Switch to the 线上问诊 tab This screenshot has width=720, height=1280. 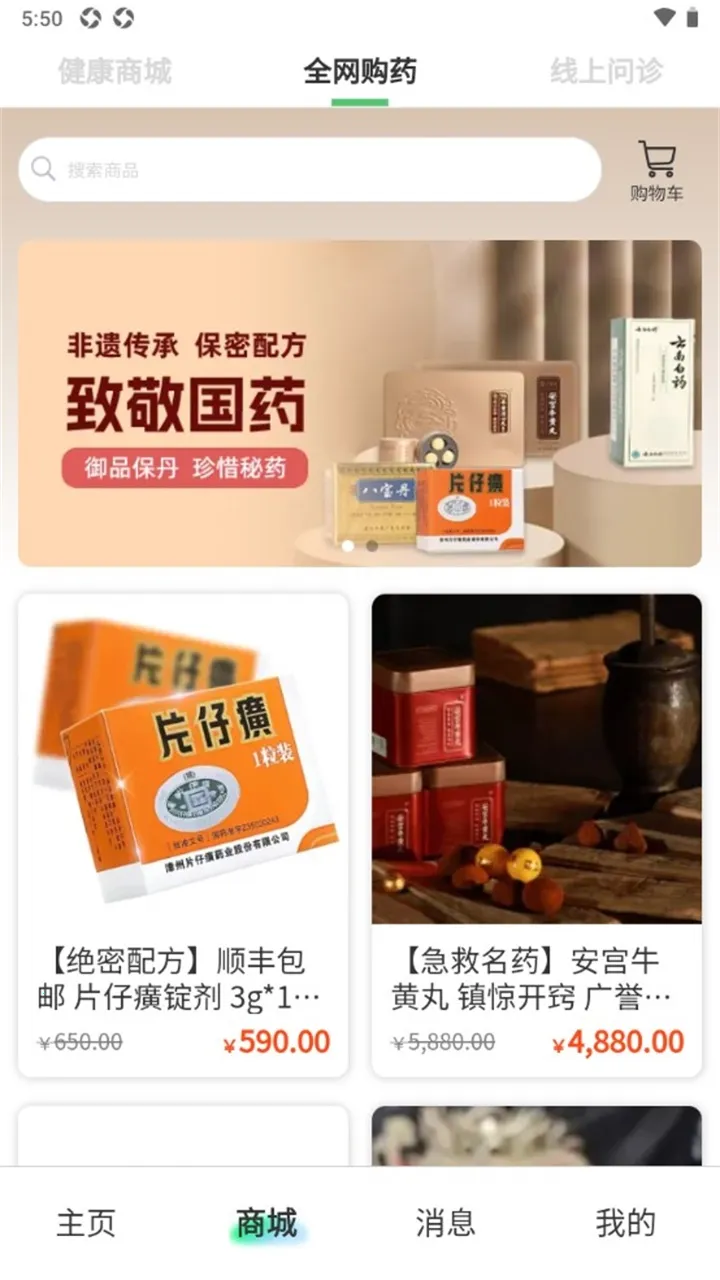606,71
